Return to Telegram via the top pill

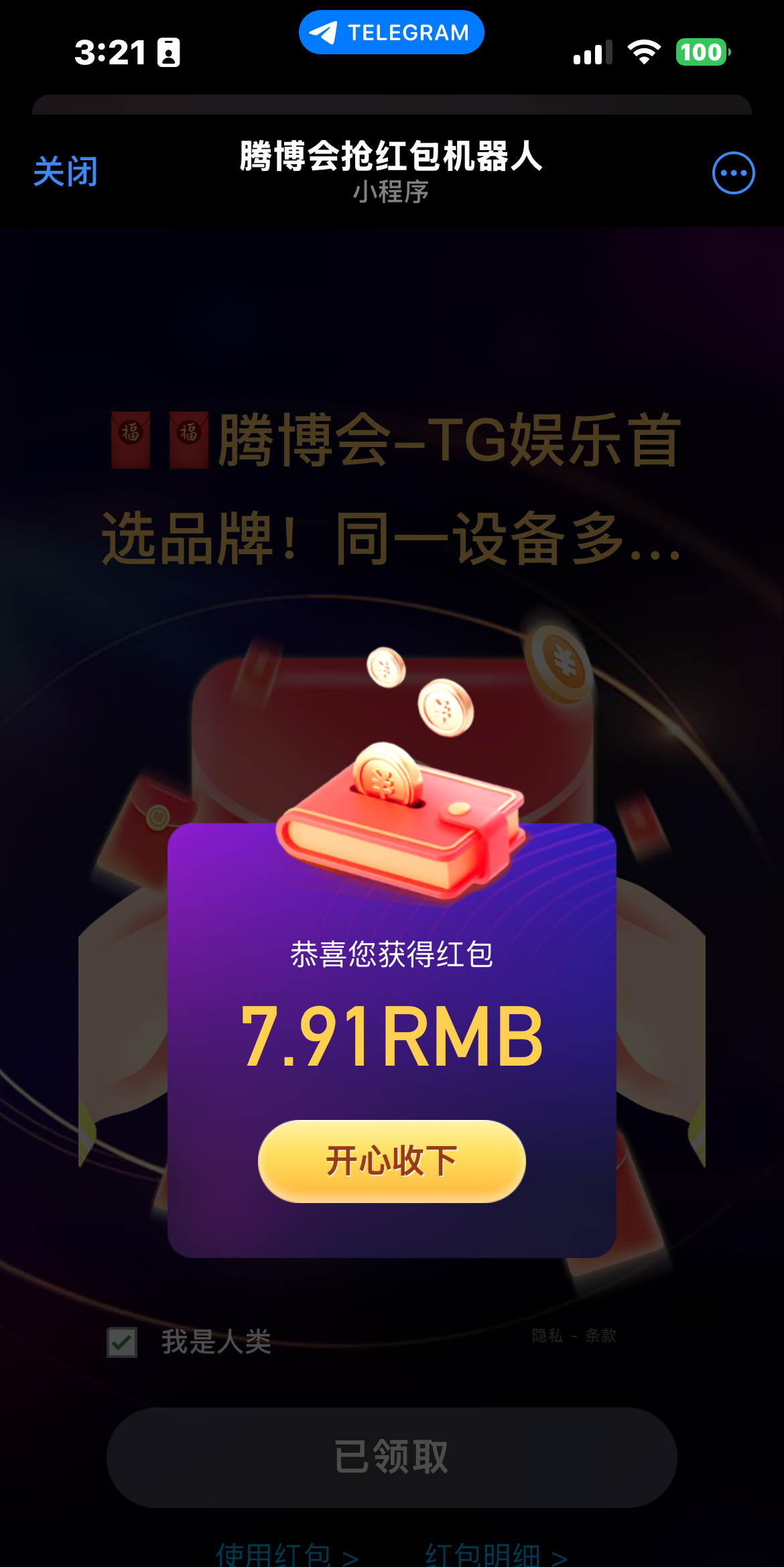391,32
